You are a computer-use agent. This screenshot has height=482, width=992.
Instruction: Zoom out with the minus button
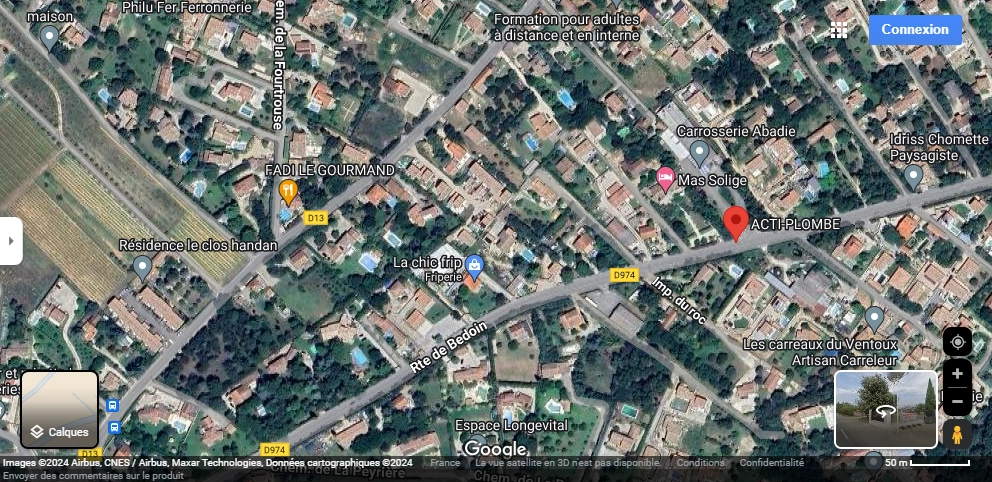(957, 402)
